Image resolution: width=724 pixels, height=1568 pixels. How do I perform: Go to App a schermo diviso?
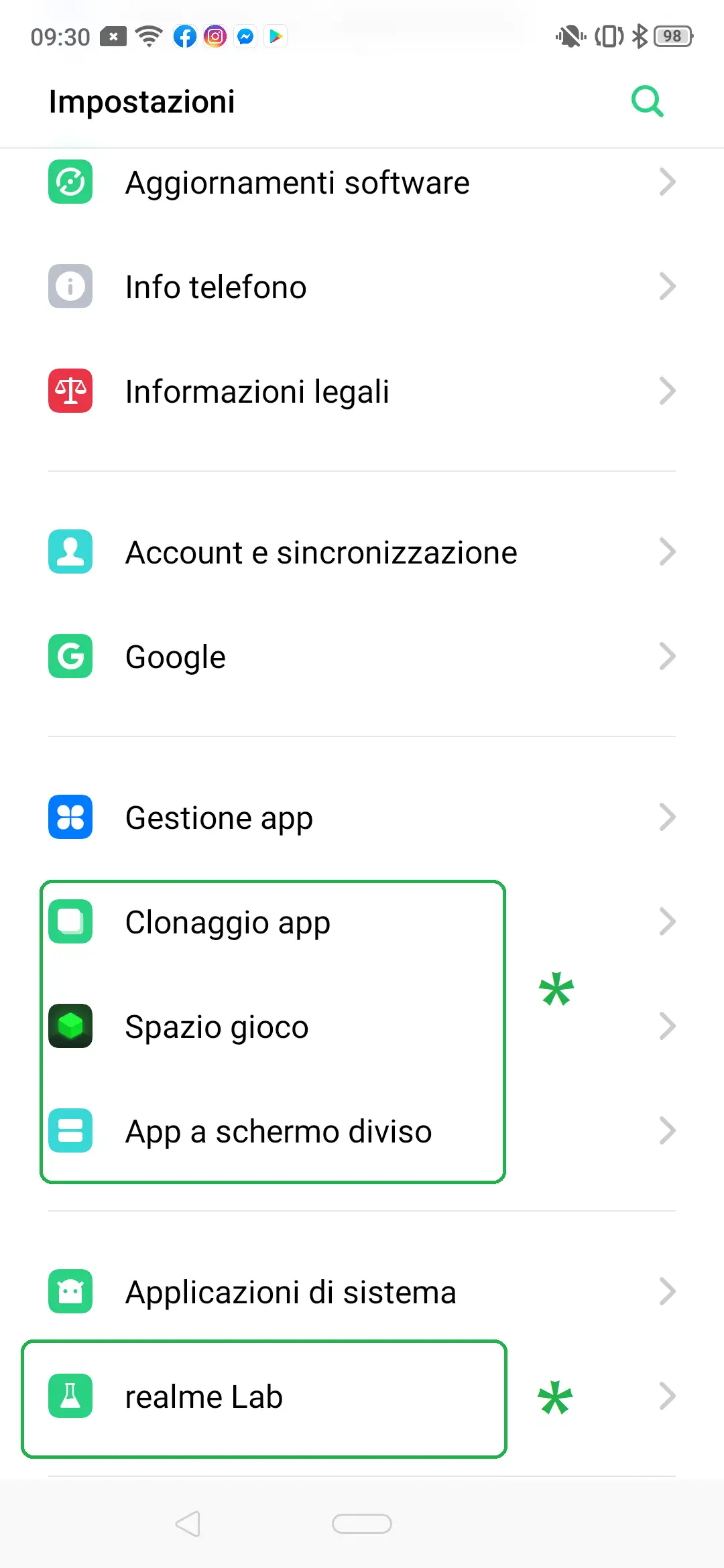click(x=362, y=1131)
